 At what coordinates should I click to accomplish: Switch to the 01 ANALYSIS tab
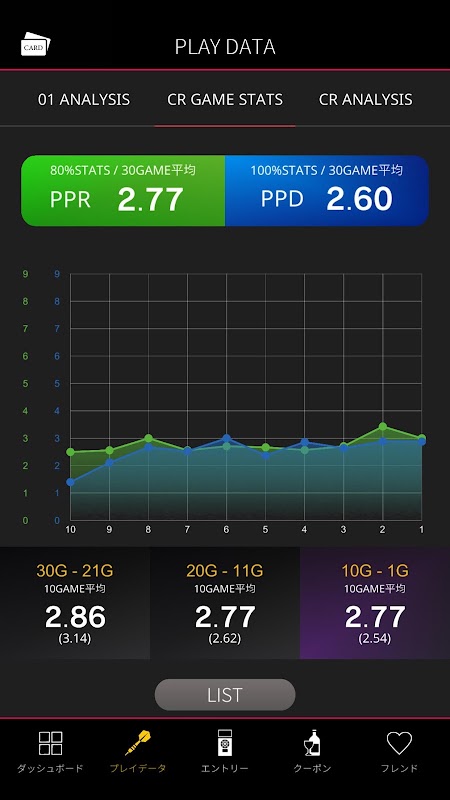pyautogui.click(x=84, y=99)
